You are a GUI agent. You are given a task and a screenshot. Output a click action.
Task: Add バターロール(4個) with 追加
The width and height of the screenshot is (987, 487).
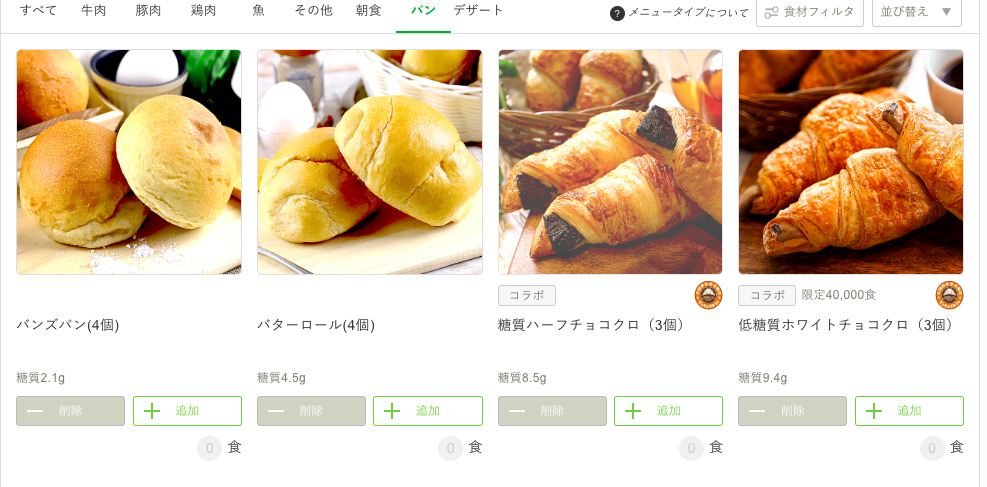tap(428, 411)
